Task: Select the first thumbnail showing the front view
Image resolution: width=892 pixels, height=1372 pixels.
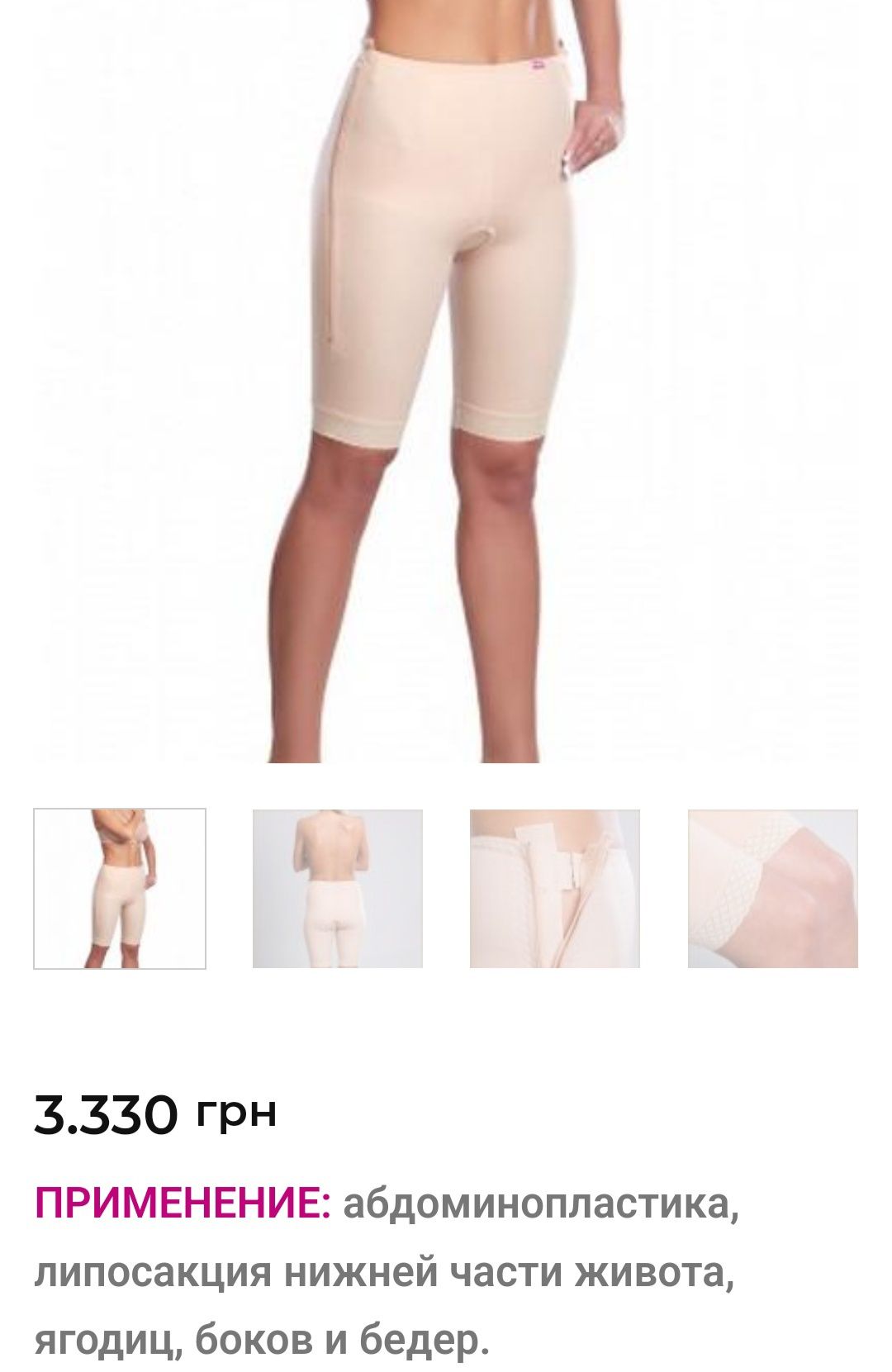Action: click(120, 888)
